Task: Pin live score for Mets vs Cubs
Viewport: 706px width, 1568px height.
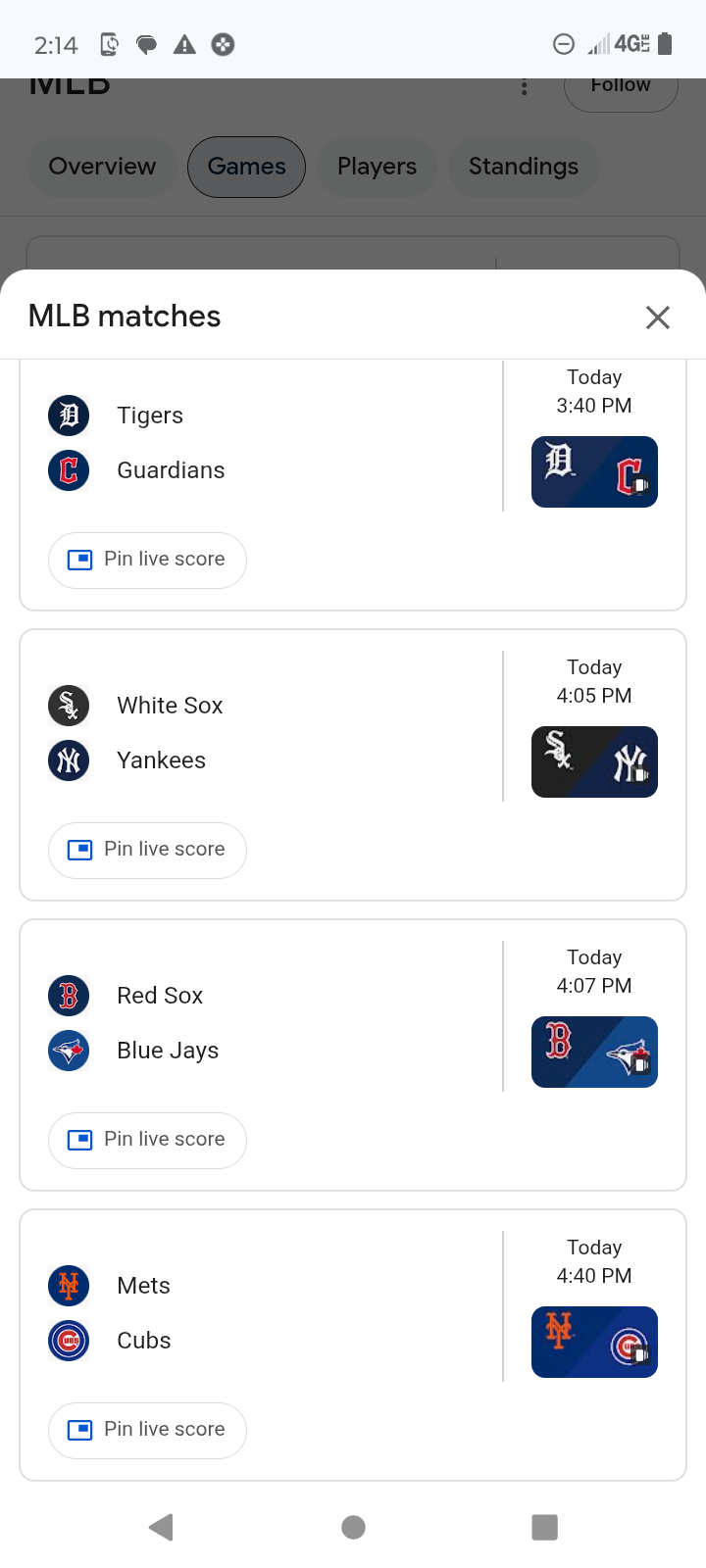Action: tap(147, 1430)
